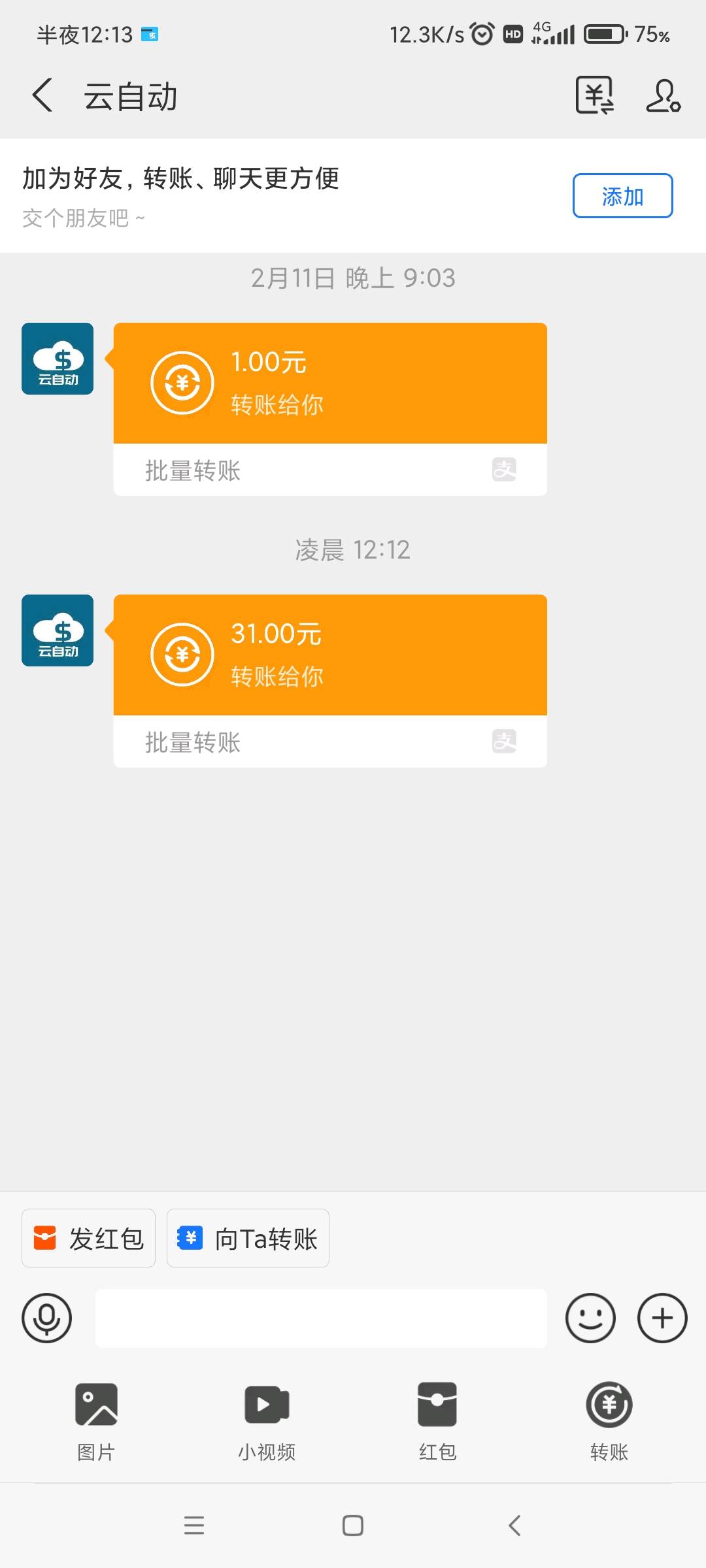
Task: Tap the 发红包 quick chip
Action: (88, 1238)
